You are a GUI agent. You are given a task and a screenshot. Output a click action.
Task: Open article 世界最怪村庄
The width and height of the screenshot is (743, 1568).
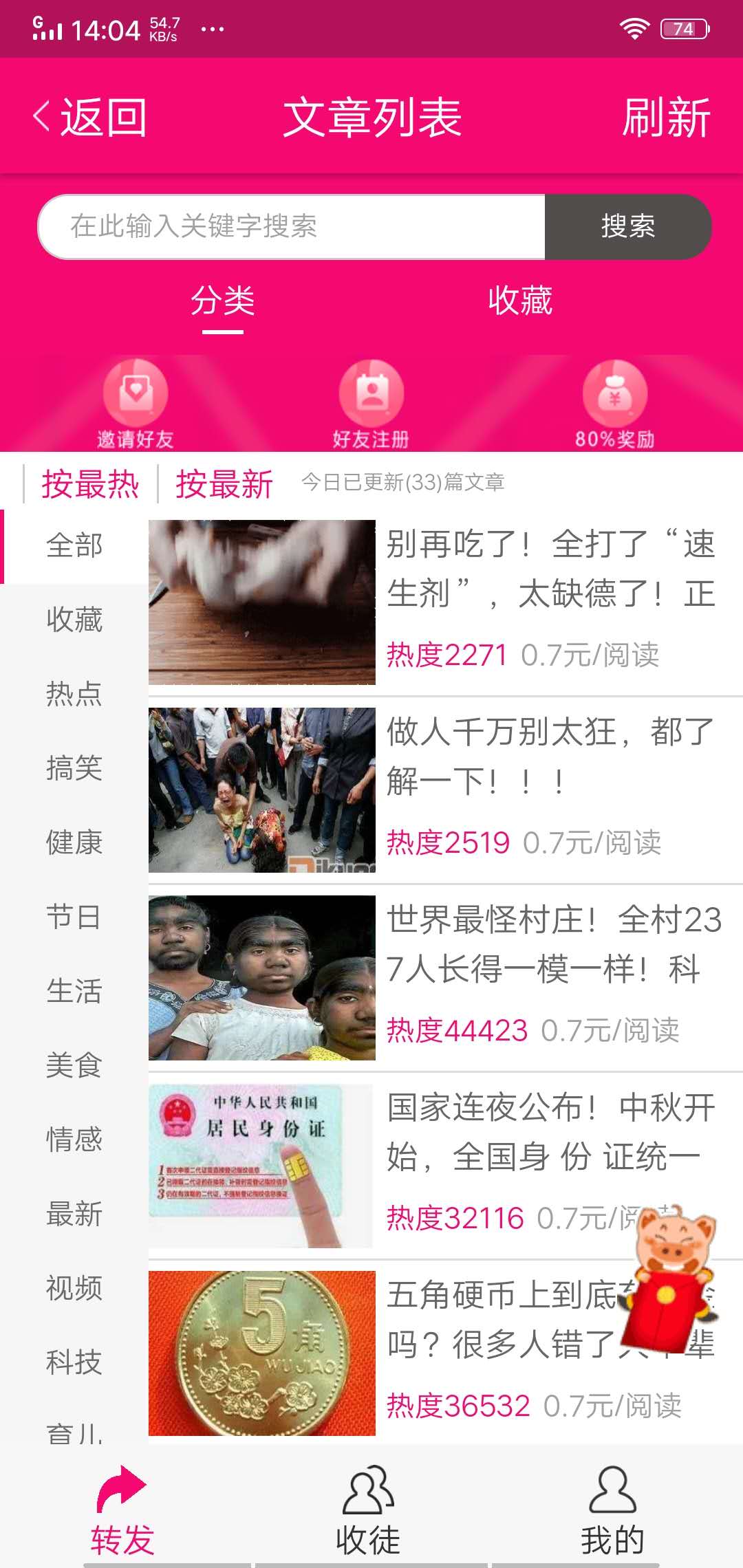tap(445, 978)
